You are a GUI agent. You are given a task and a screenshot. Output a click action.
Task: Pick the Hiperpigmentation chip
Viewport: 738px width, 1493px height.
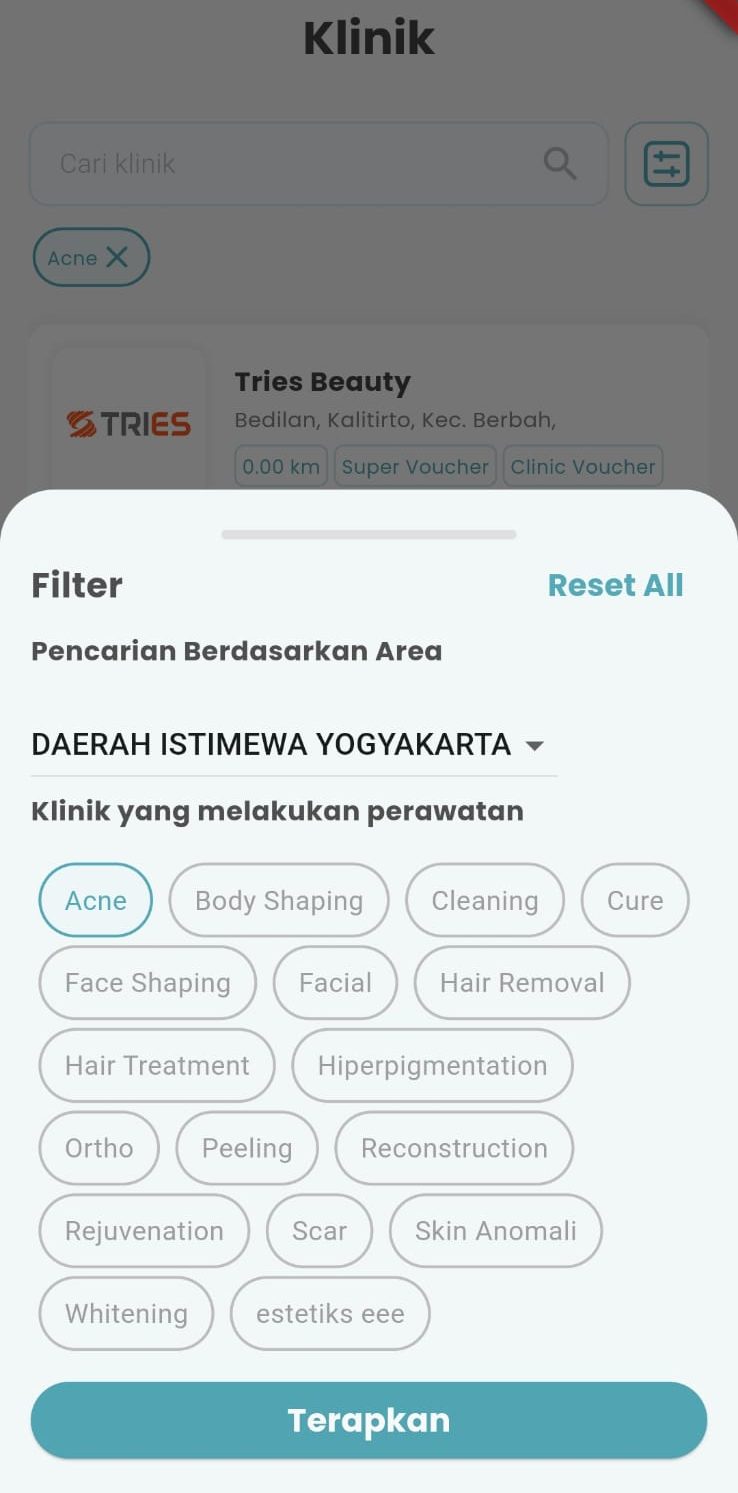[x=432, y=1066]
